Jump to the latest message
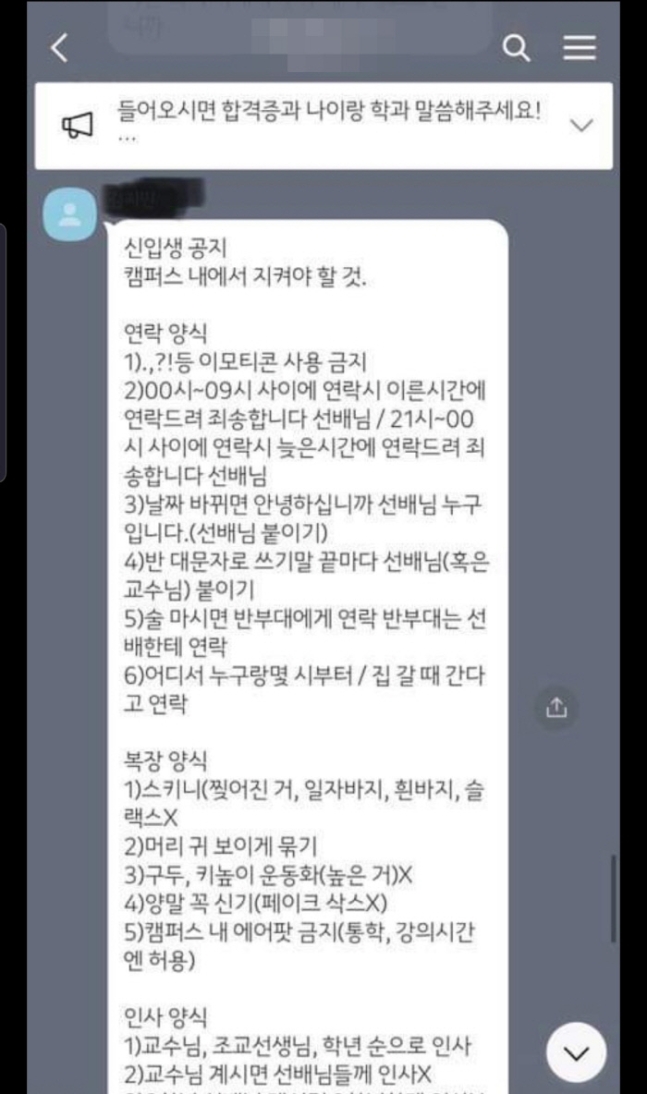The image size is (647, 1094). click(x=577, y=1052)
